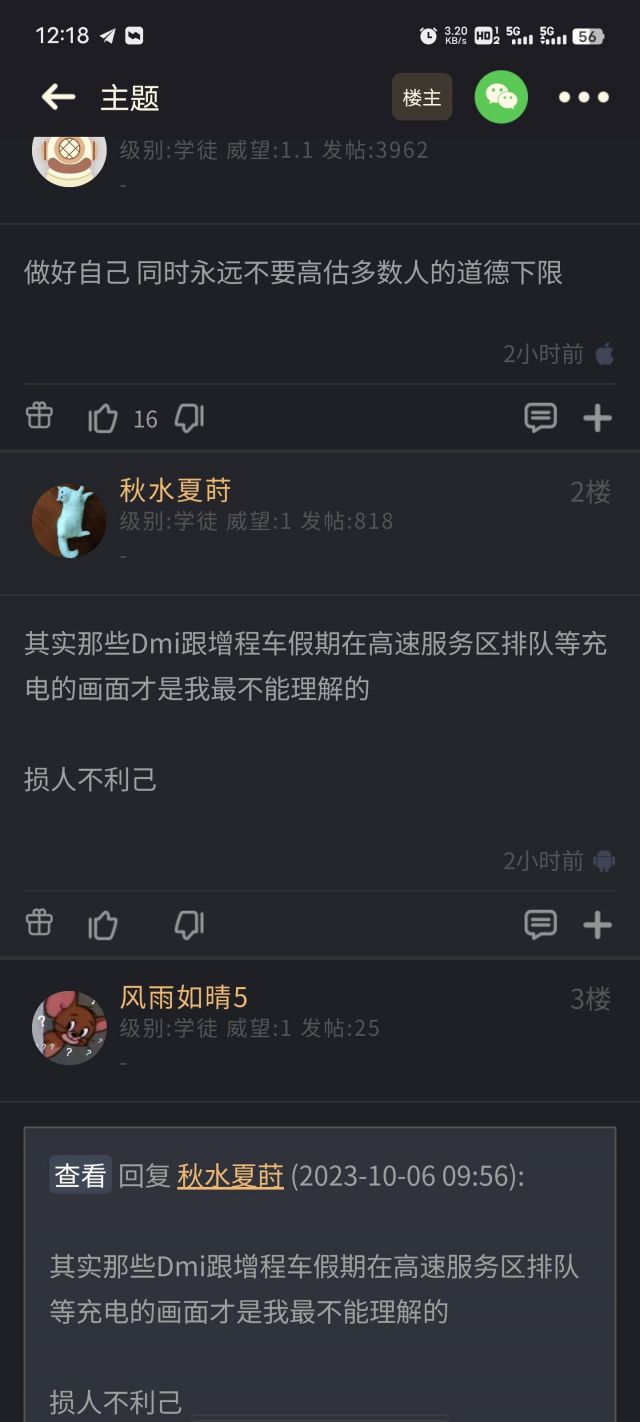Image resolution: width=640 pixels, height=1422 pixels.
Task: Open the three-dot overflow menu
Action: click(584, 97)
